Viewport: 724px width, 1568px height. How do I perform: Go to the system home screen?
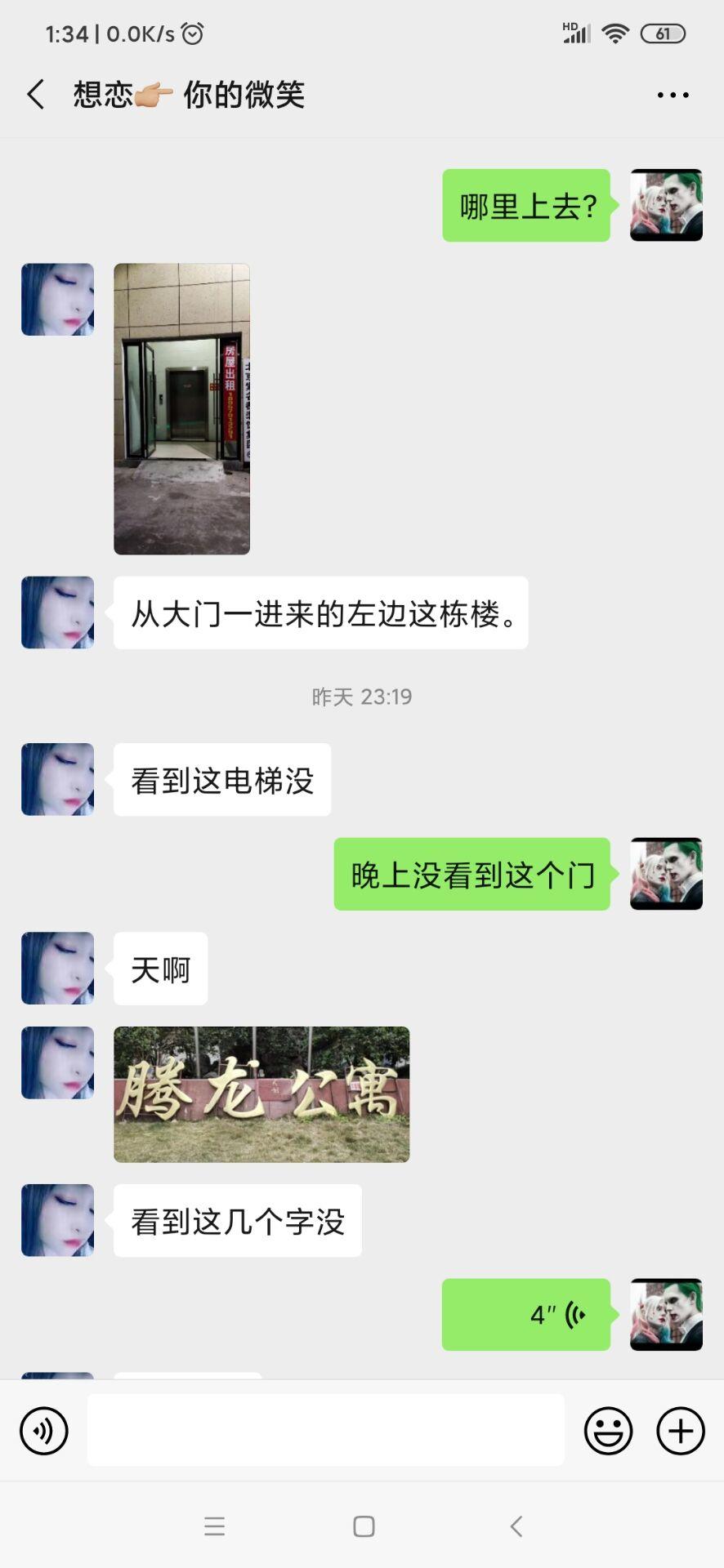click(x=364, y=1526)
